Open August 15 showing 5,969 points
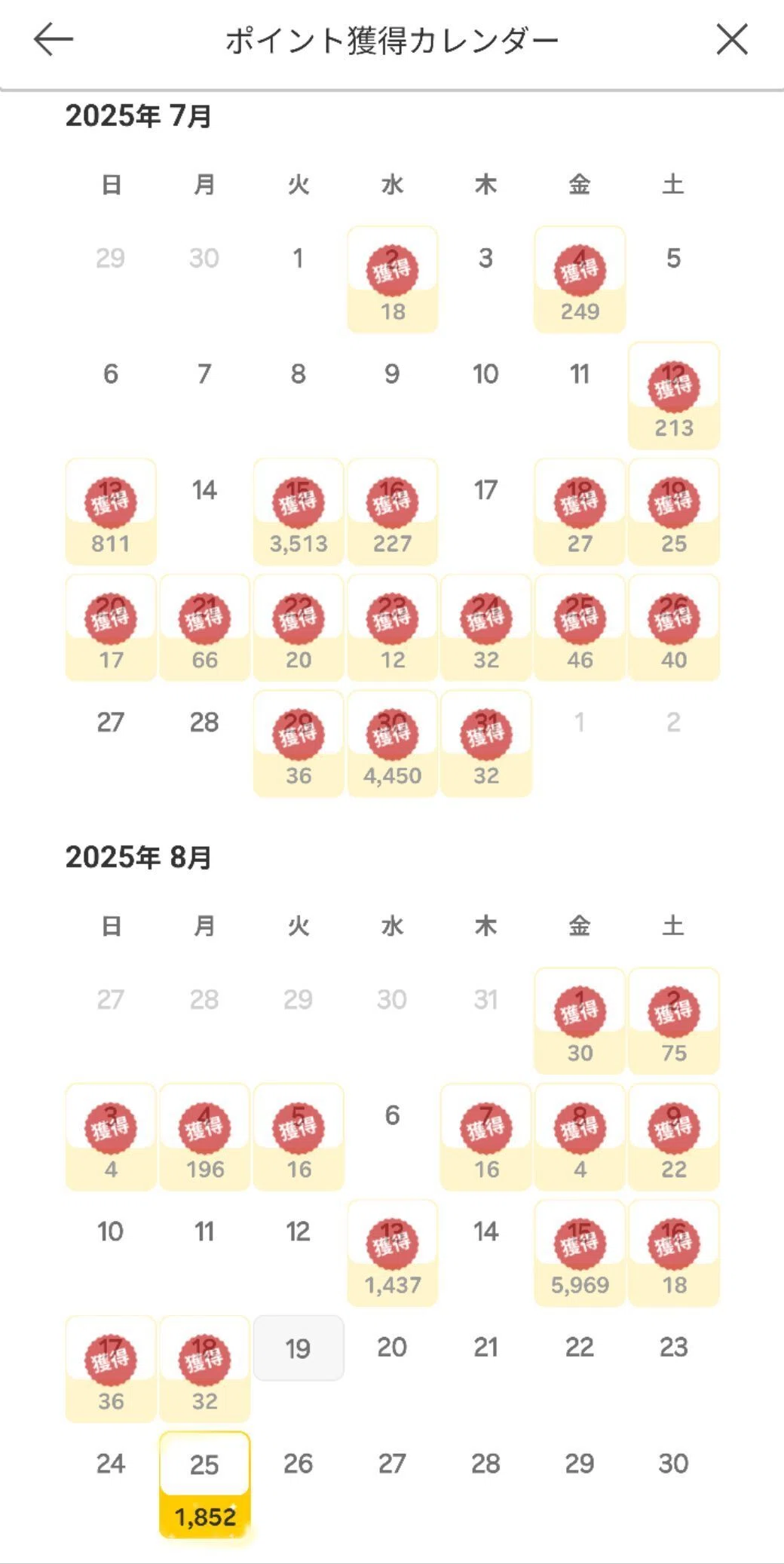This screenshot has width=784, height=1564. (x=580, y=1253)
